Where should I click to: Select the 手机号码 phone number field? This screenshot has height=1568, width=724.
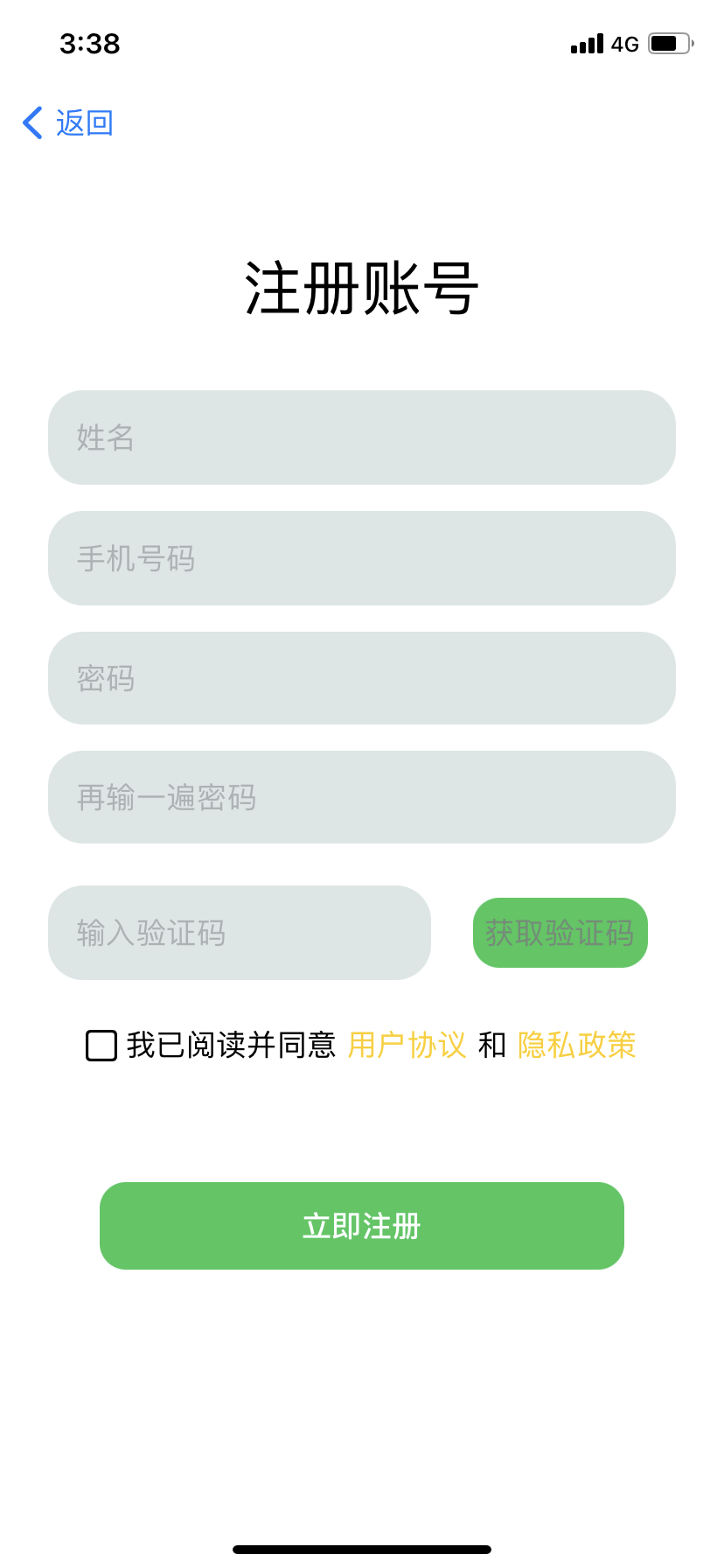click(x=362, y=558)
